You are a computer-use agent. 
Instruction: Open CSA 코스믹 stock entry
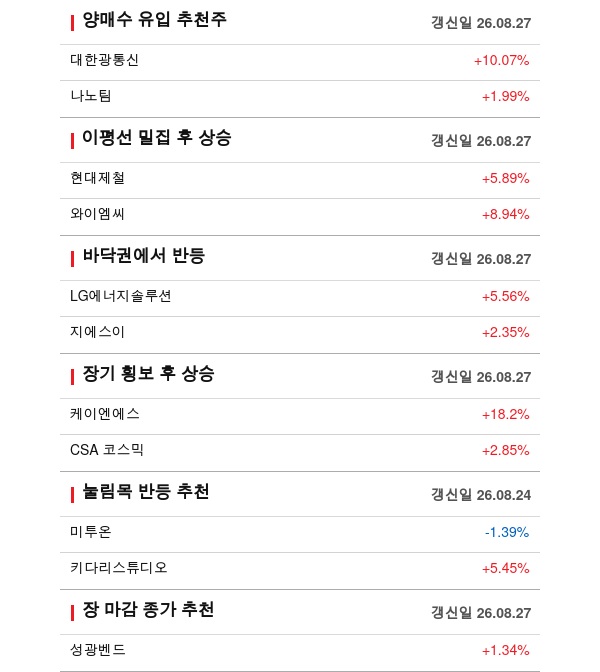(300, 453)
